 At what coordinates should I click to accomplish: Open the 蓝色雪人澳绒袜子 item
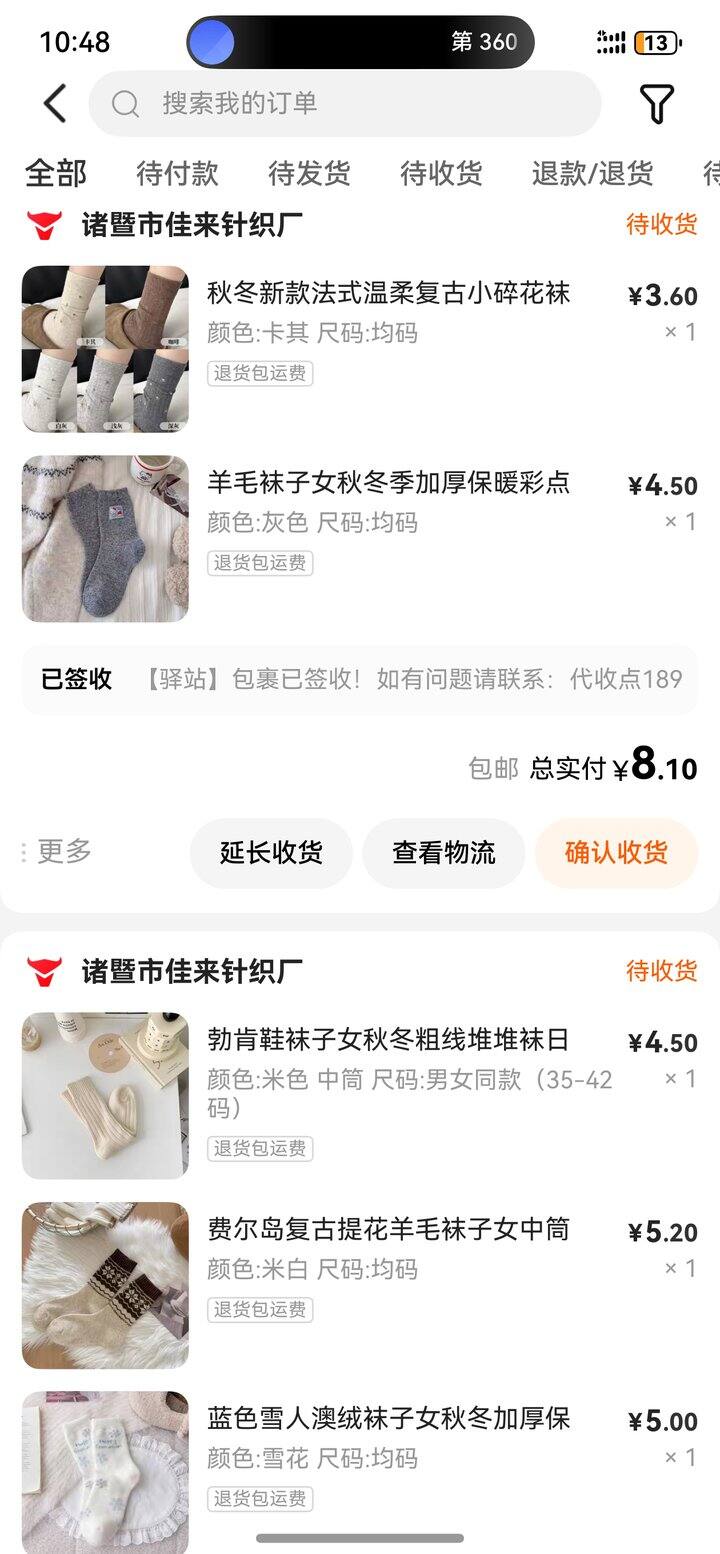point(388,1418)
